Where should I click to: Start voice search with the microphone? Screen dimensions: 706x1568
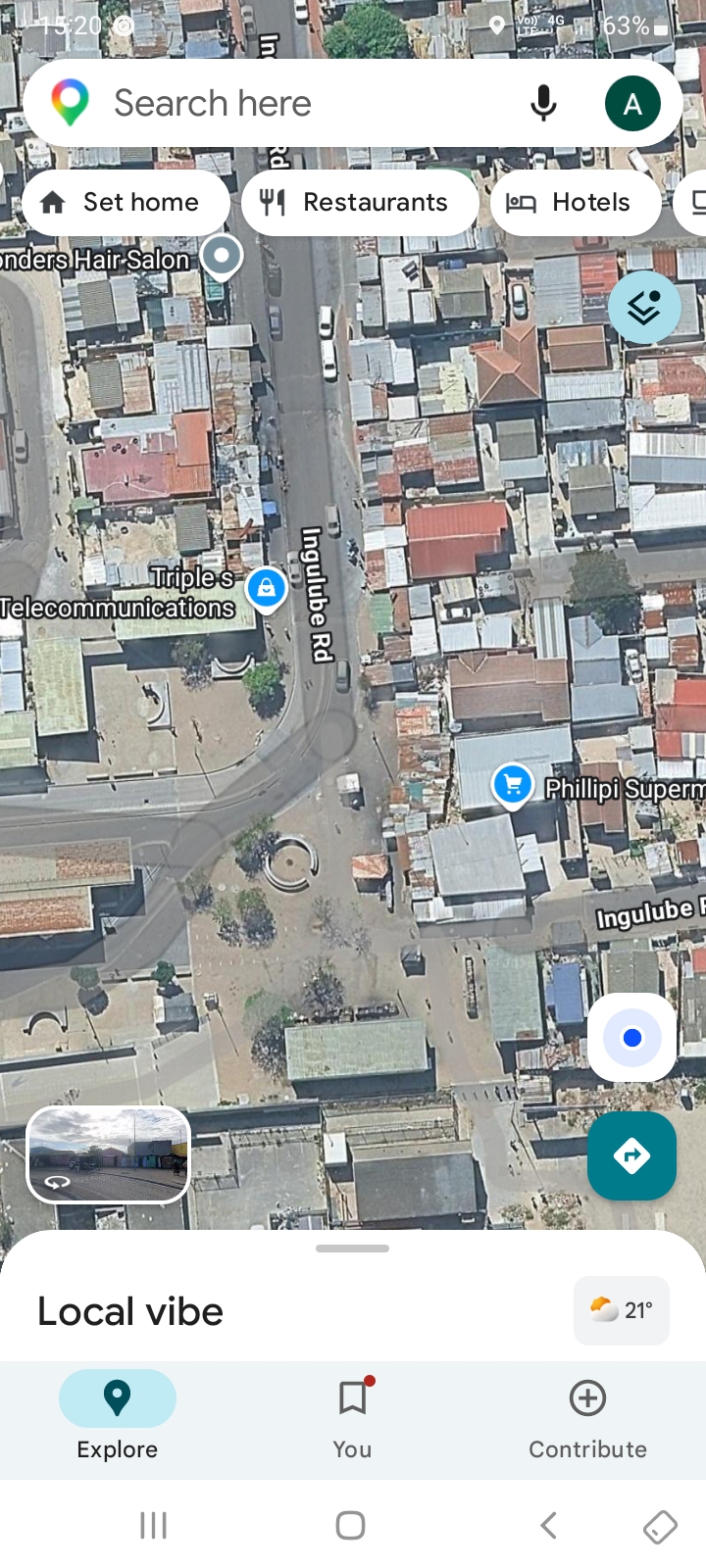tap(543, 103)
